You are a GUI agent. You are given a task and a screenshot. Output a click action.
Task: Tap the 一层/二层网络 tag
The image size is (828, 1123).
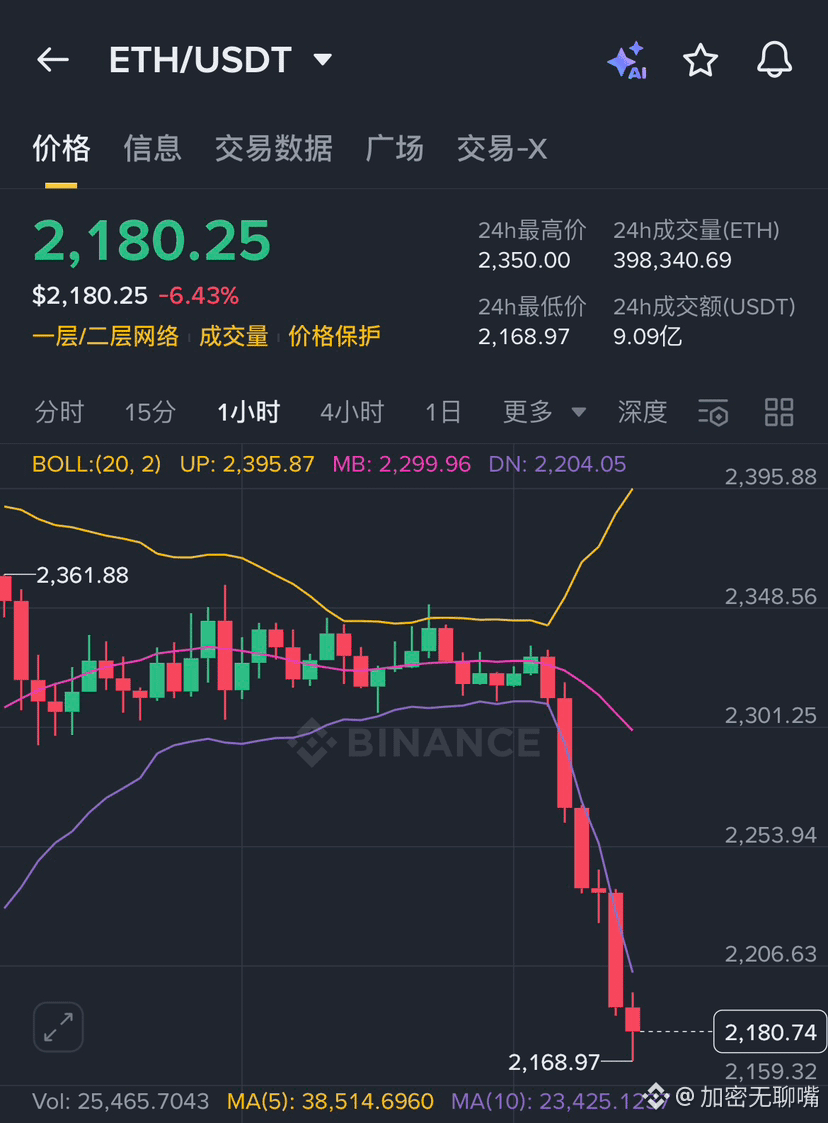(105, 336)
